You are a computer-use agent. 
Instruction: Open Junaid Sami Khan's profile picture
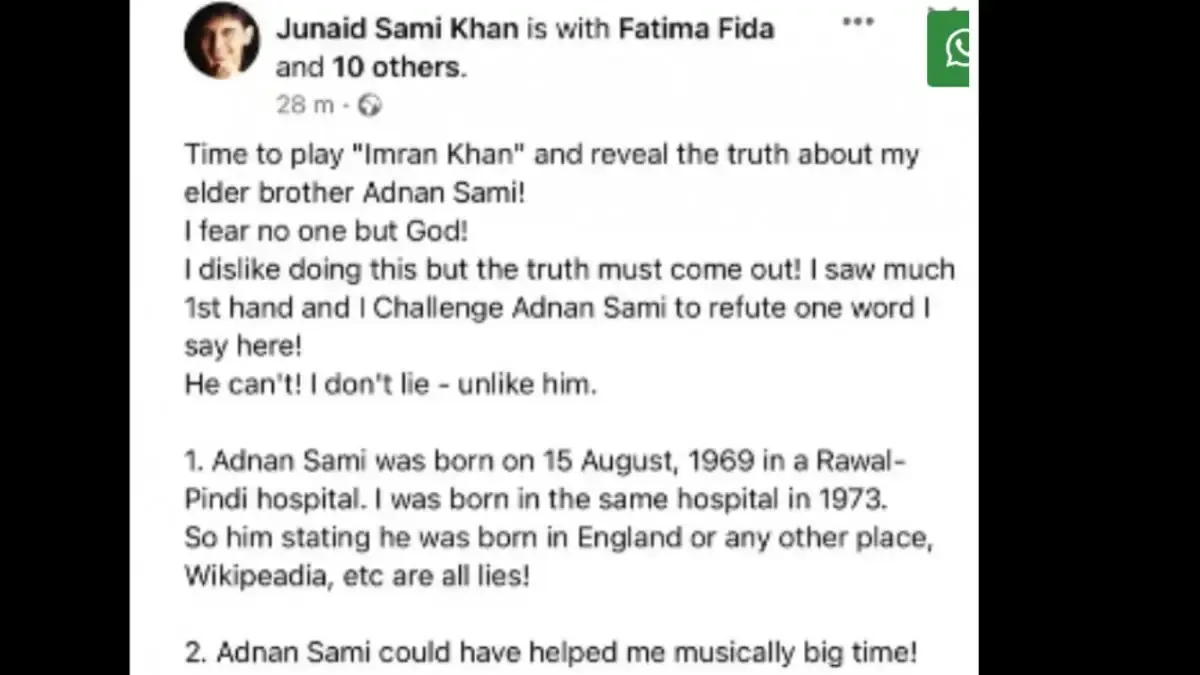pyautogui.click(x=222, y=41)
